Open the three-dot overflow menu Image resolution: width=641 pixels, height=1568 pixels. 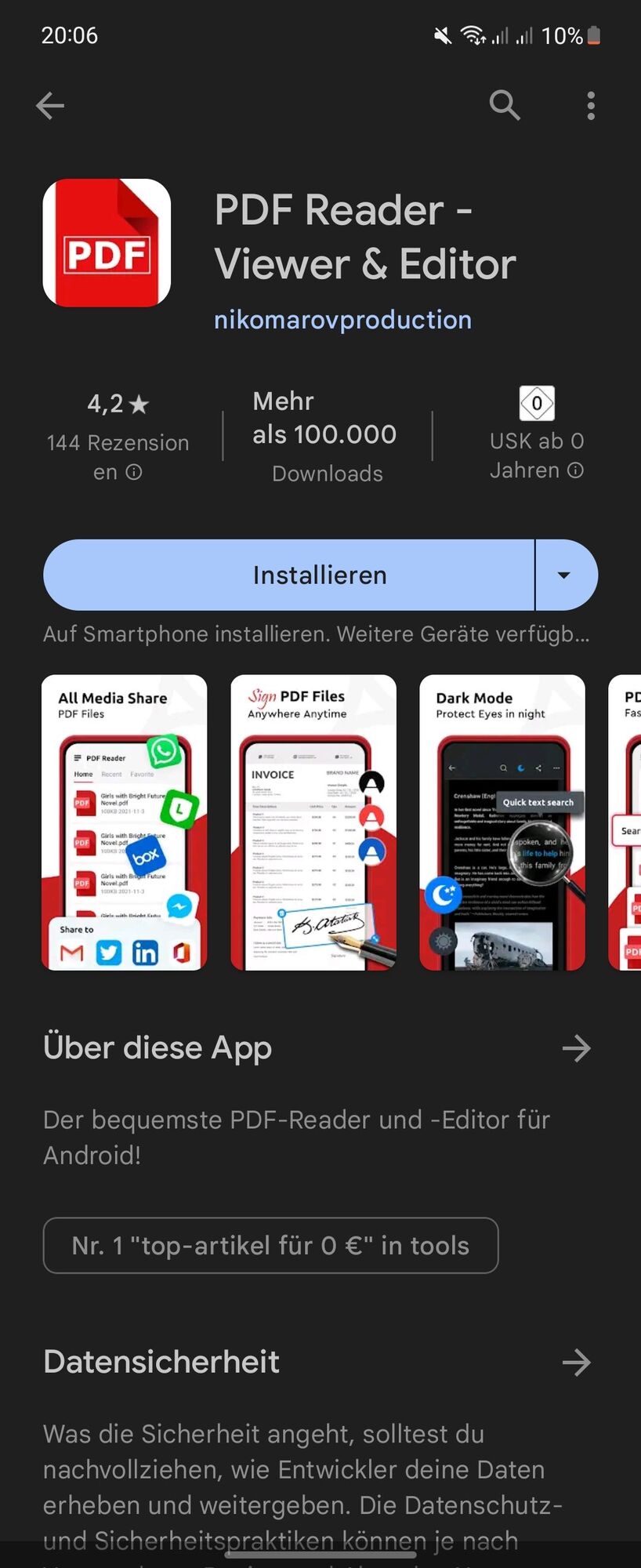[x=591, y=105]
